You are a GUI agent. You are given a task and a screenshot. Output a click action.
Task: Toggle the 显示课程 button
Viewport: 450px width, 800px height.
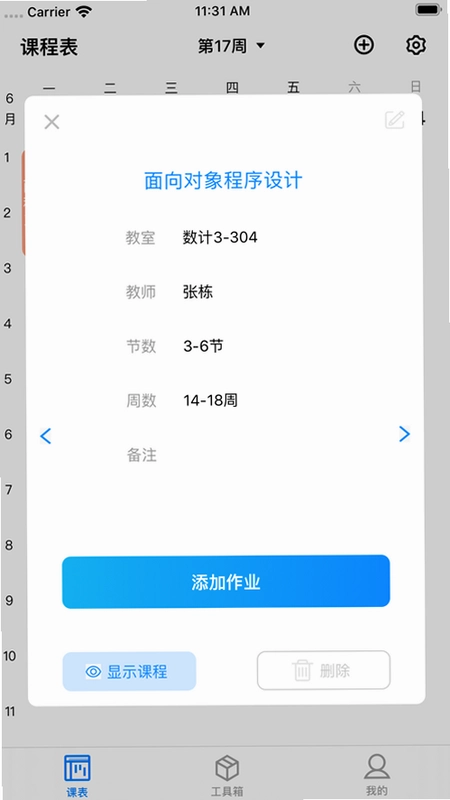(129, 671)
